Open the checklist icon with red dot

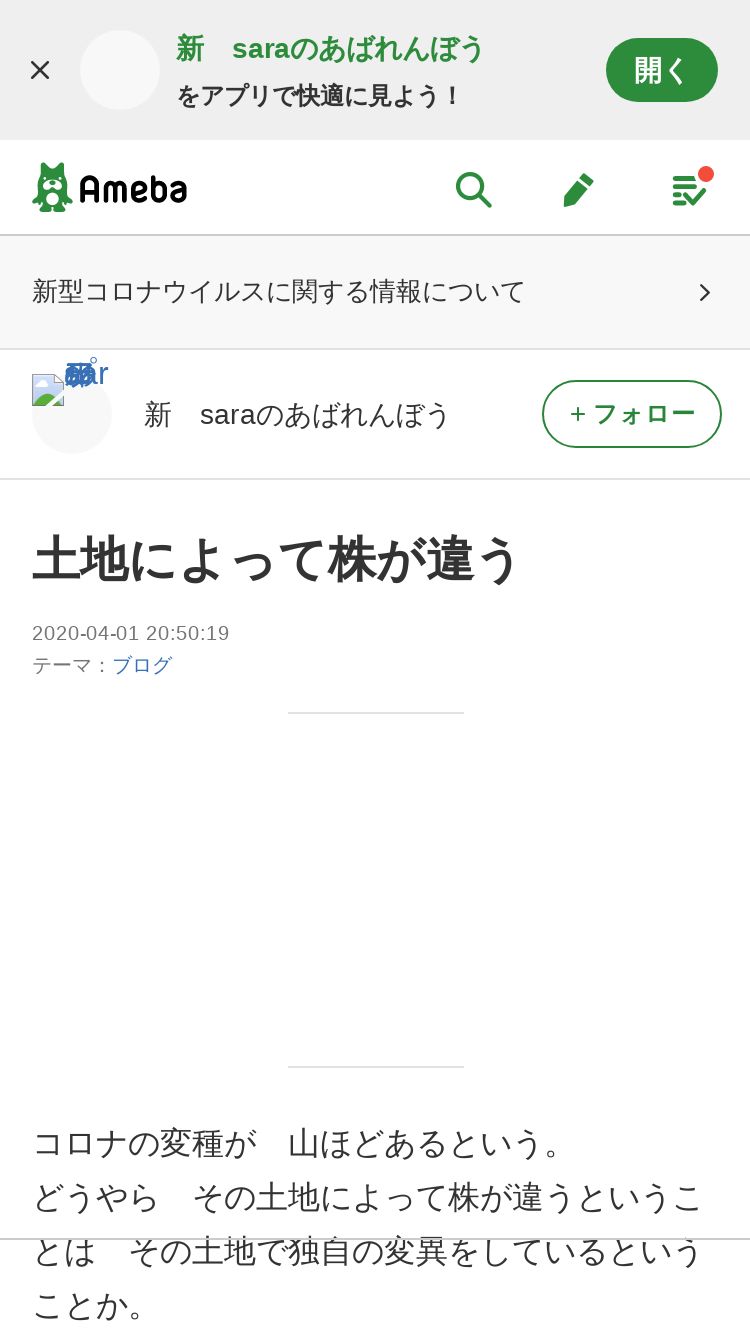691,187
